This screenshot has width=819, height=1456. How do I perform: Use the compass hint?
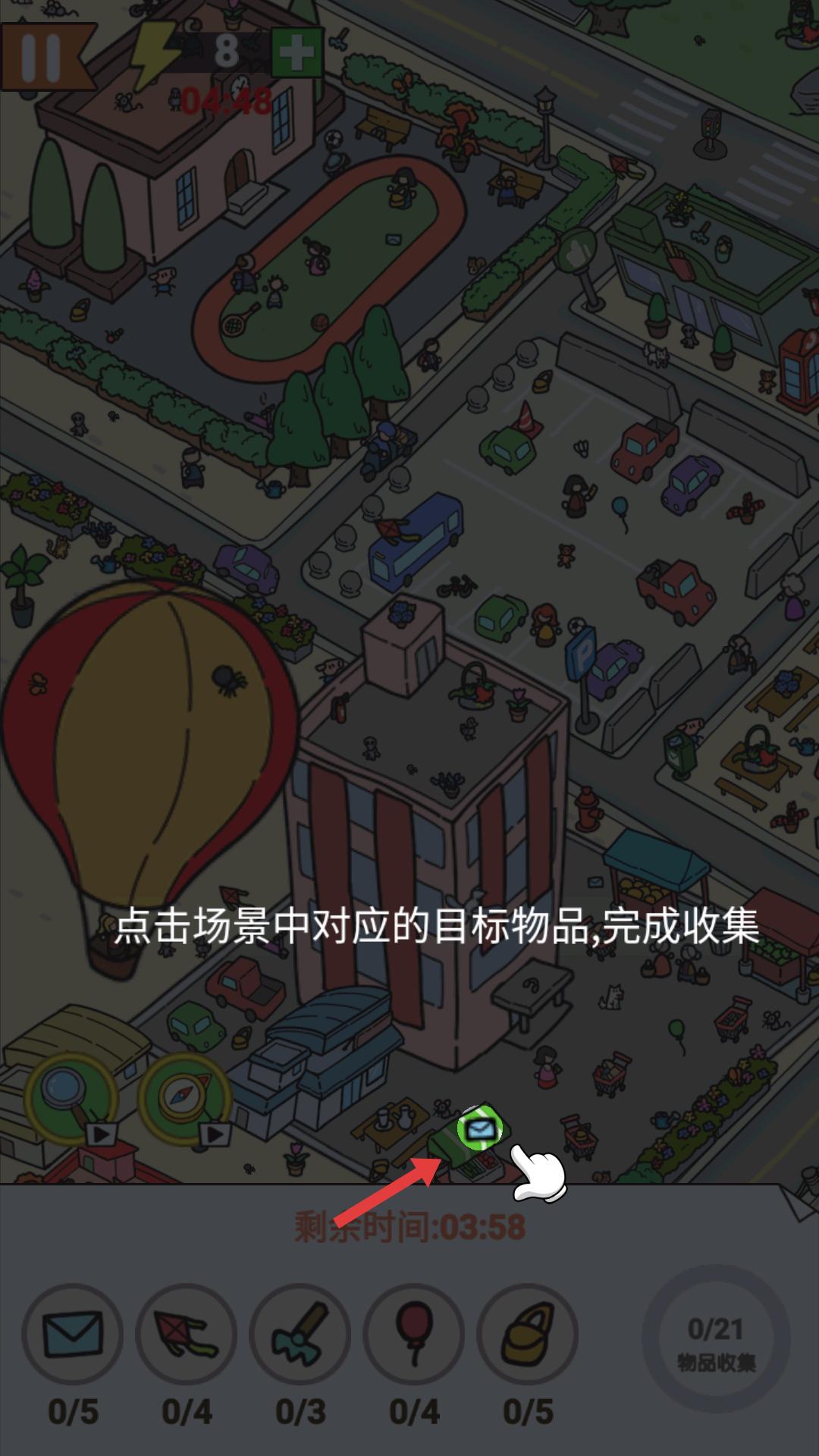click(x=184, y=1096)
